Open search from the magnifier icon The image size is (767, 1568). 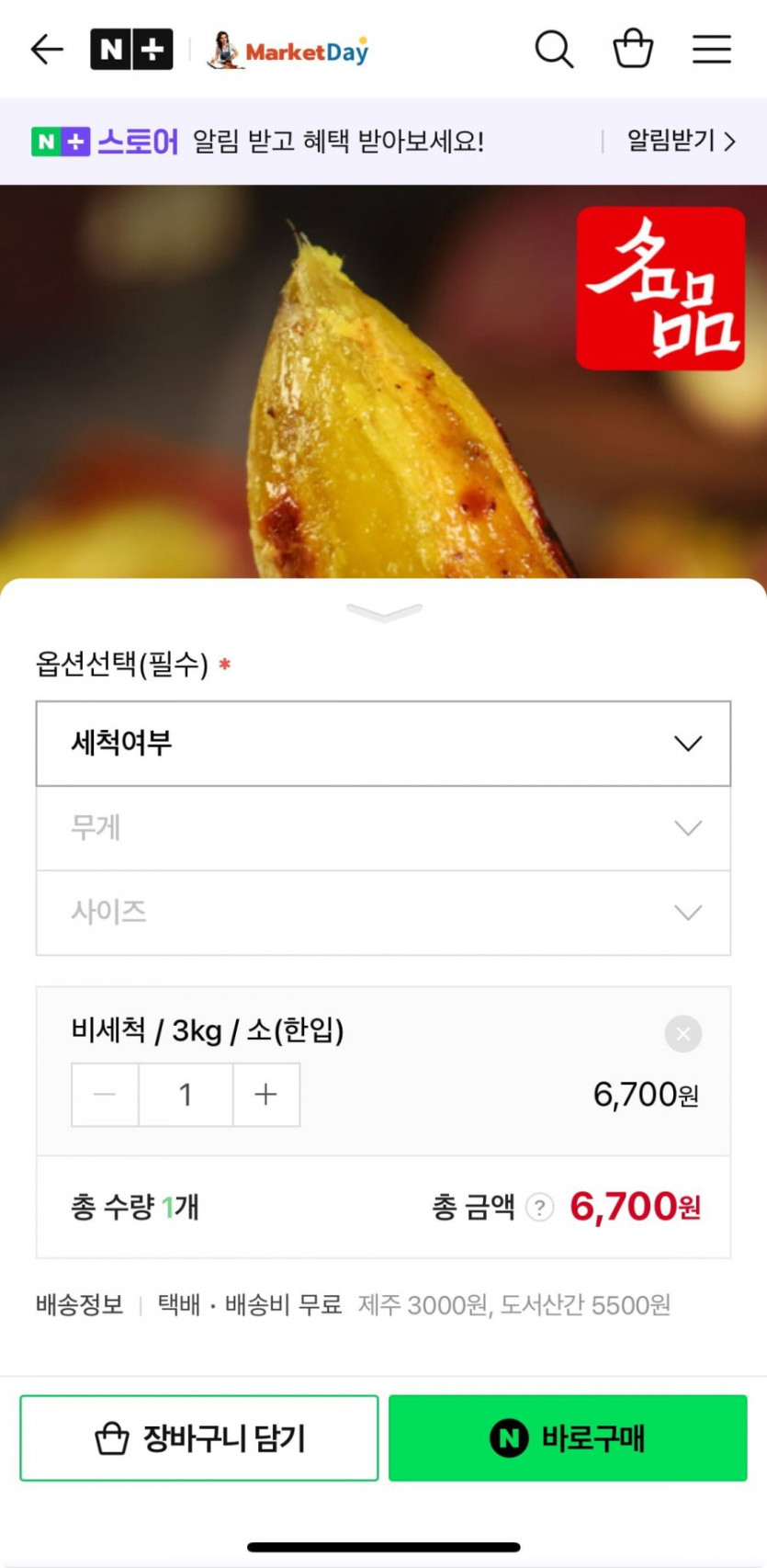tap(554, 50)
